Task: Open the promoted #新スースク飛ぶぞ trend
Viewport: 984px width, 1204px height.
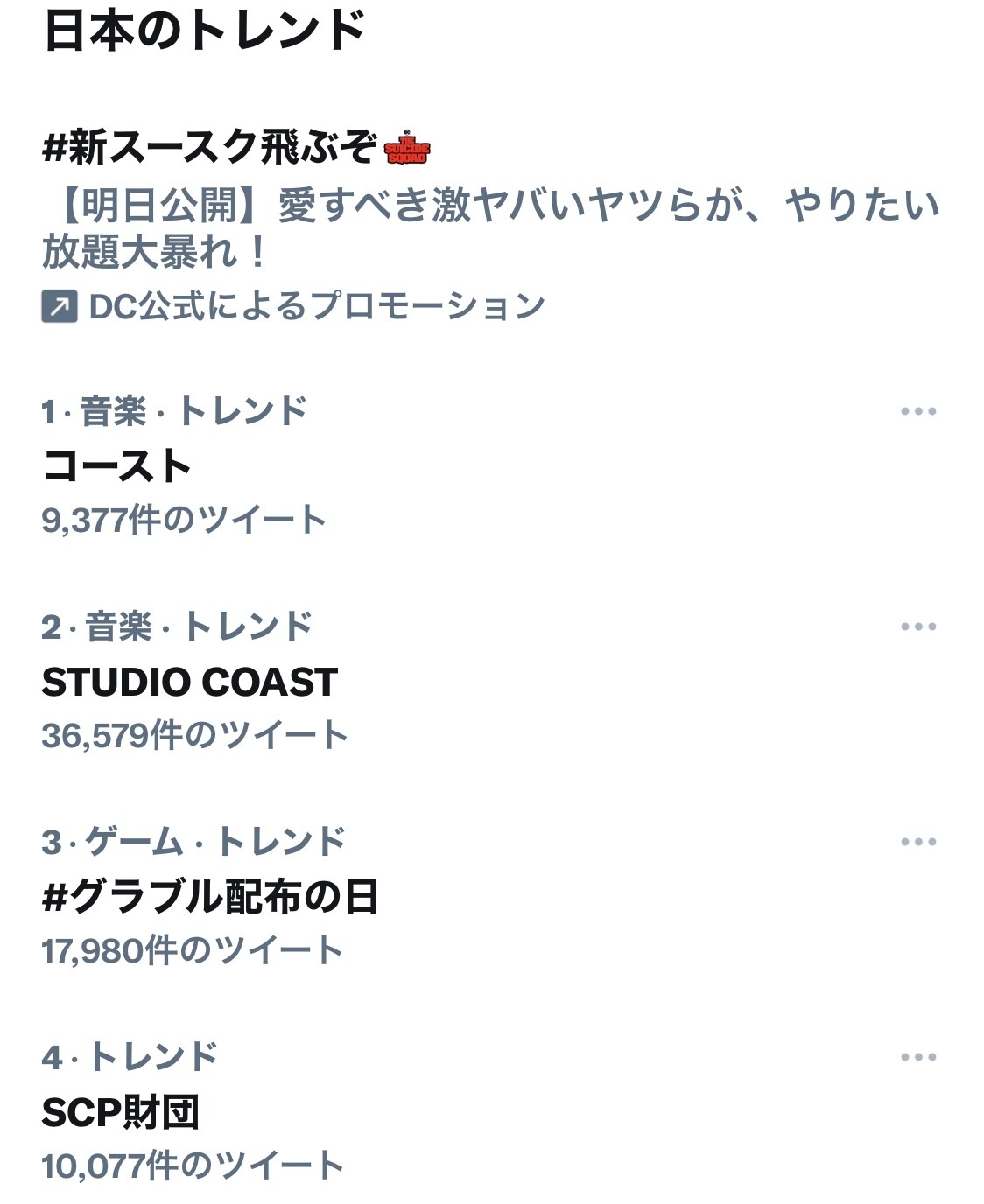Action: click(210, 147)
